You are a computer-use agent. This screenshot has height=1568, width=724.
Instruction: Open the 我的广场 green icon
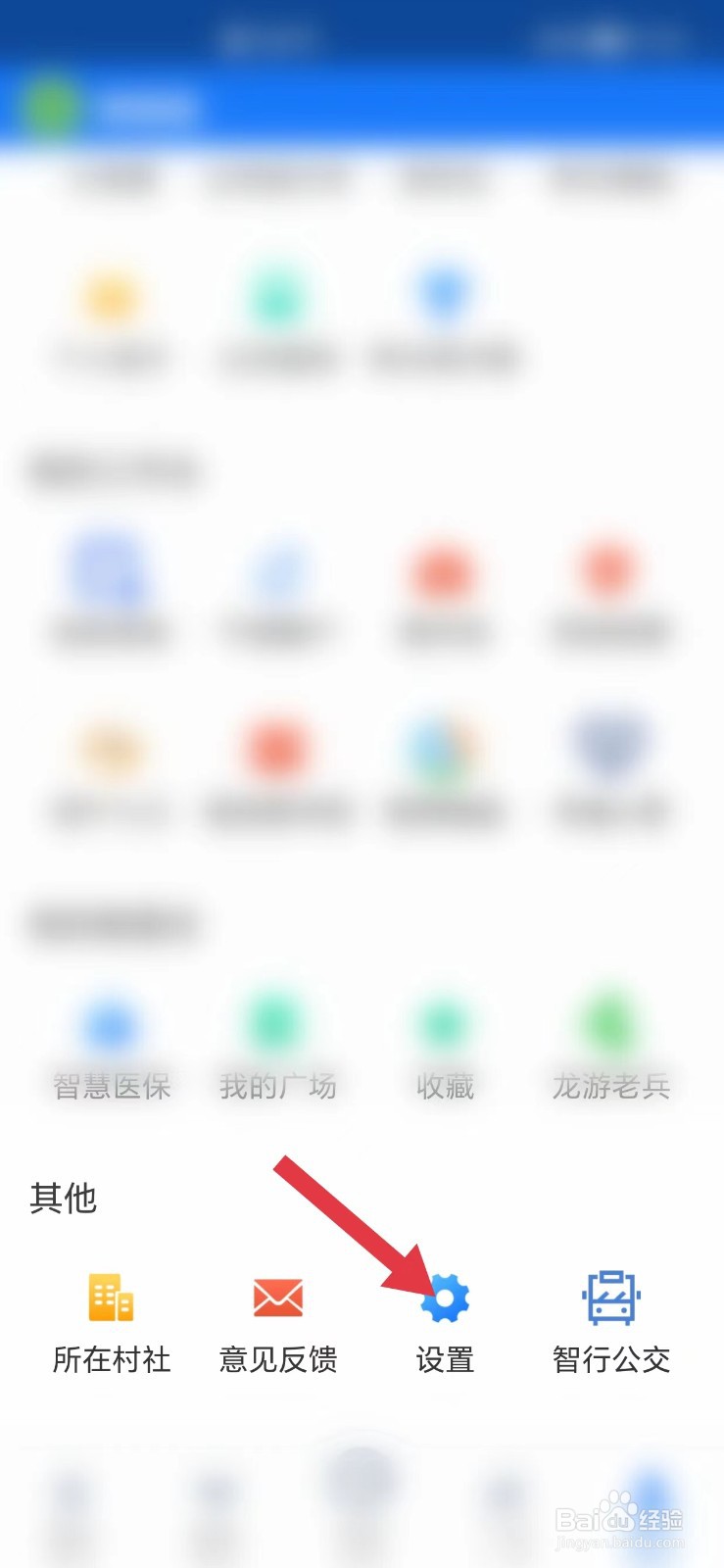click(x=277, y=1024)
